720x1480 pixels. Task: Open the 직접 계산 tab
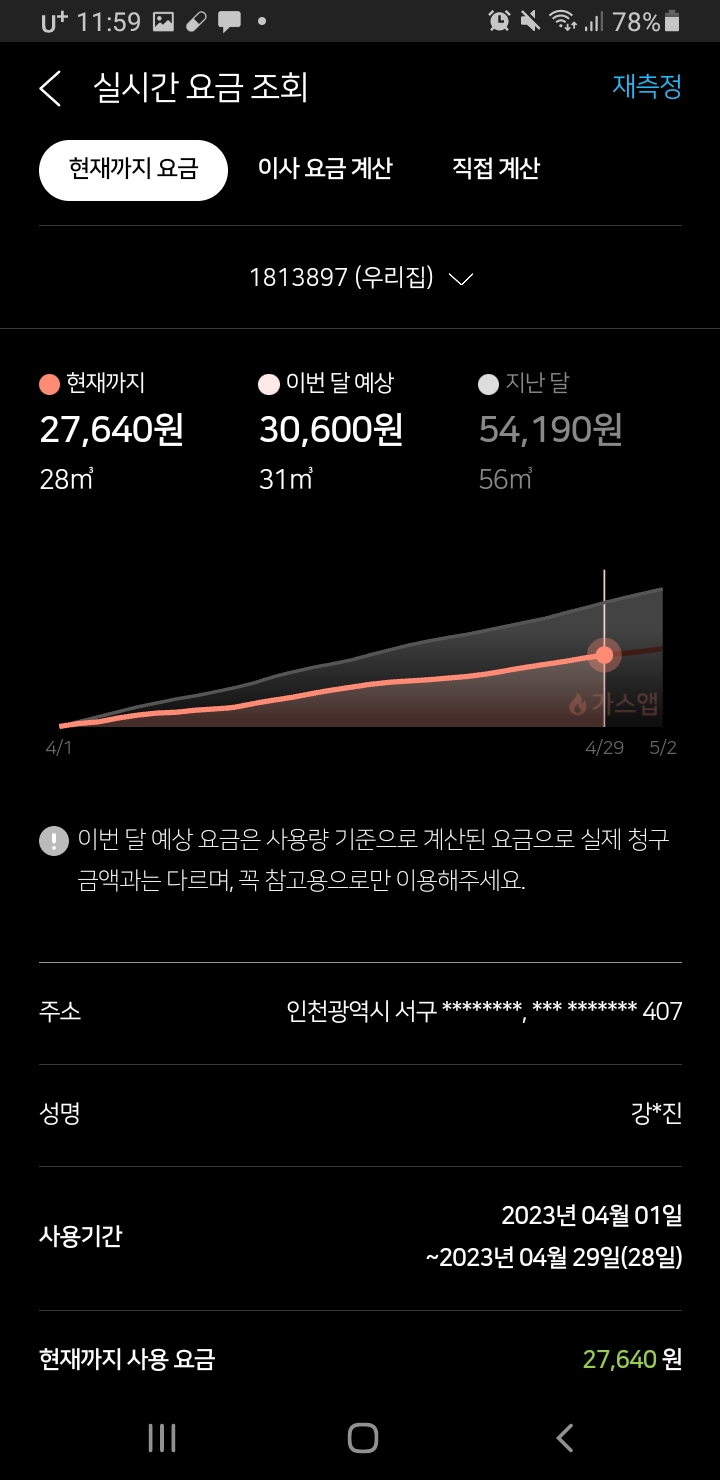[x=496, y=169]
